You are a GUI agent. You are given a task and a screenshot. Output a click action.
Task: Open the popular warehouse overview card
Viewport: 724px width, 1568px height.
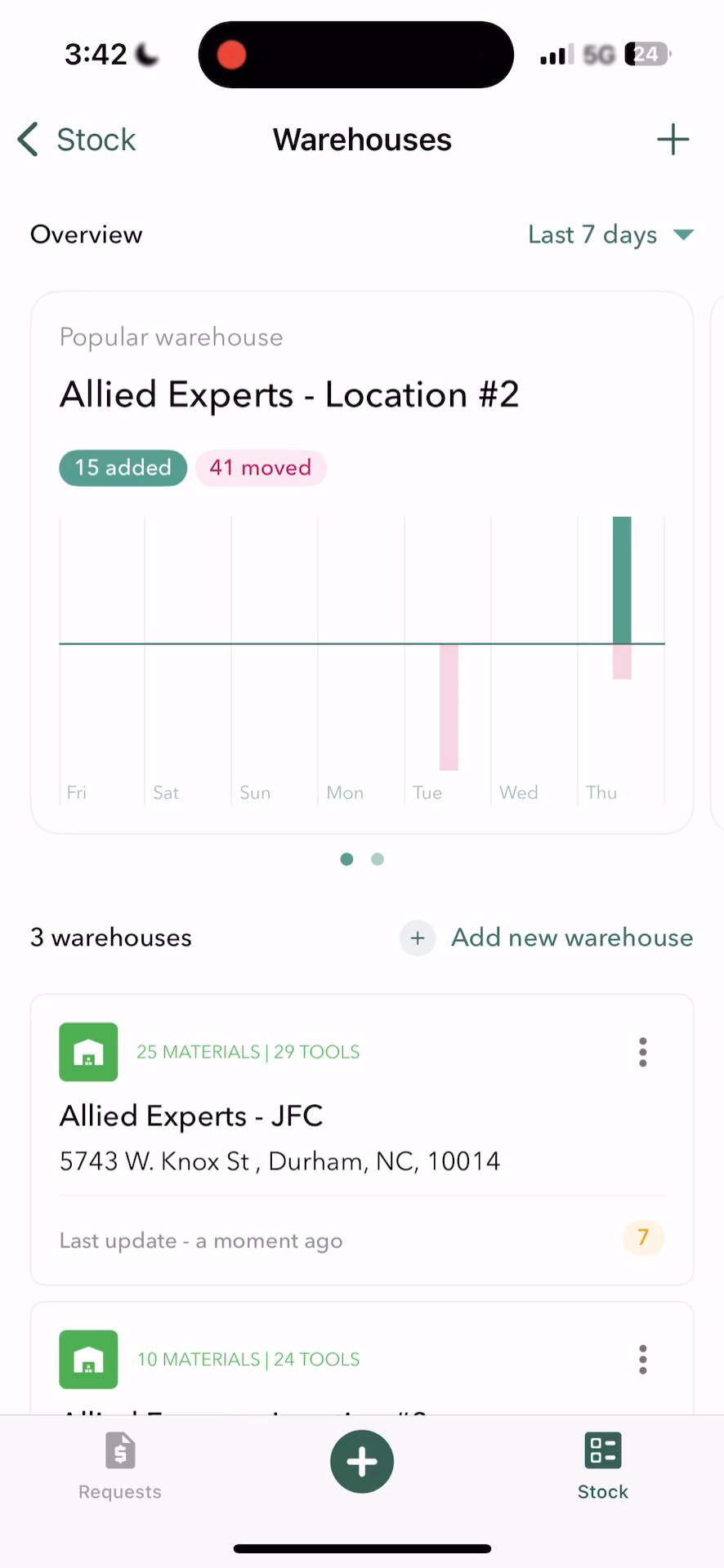point(361,394)
